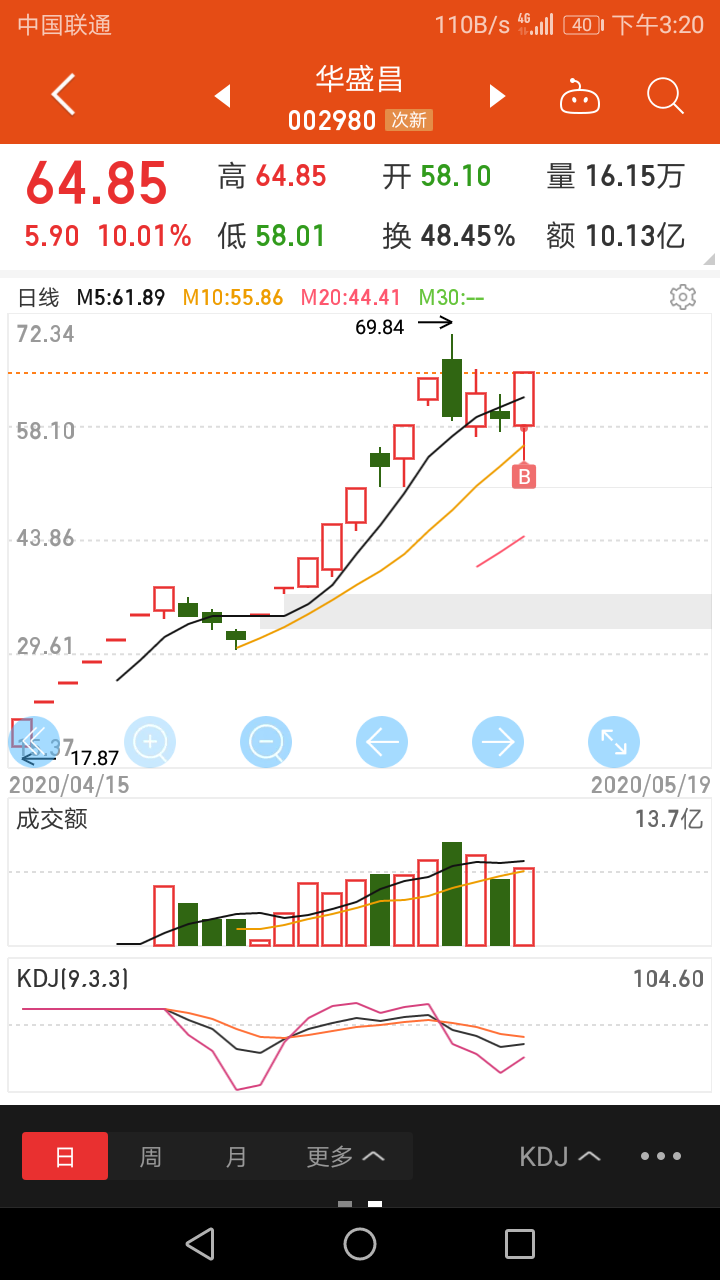The height and width of the screenshot is (1280, 720).
Task: Open stock search
Action: tap(664, 96)
